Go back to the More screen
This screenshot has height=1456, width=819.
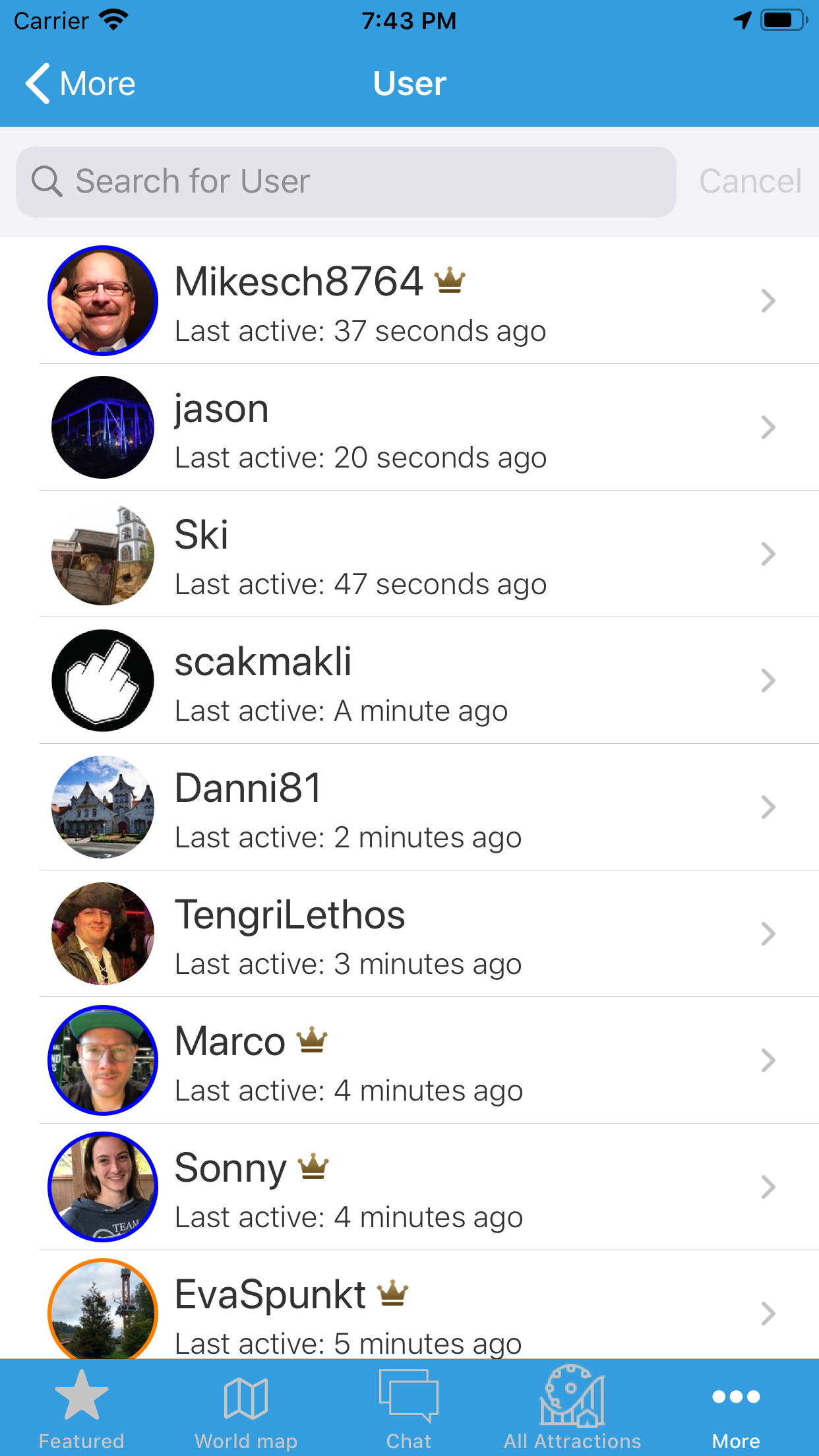tap(80, 84)
